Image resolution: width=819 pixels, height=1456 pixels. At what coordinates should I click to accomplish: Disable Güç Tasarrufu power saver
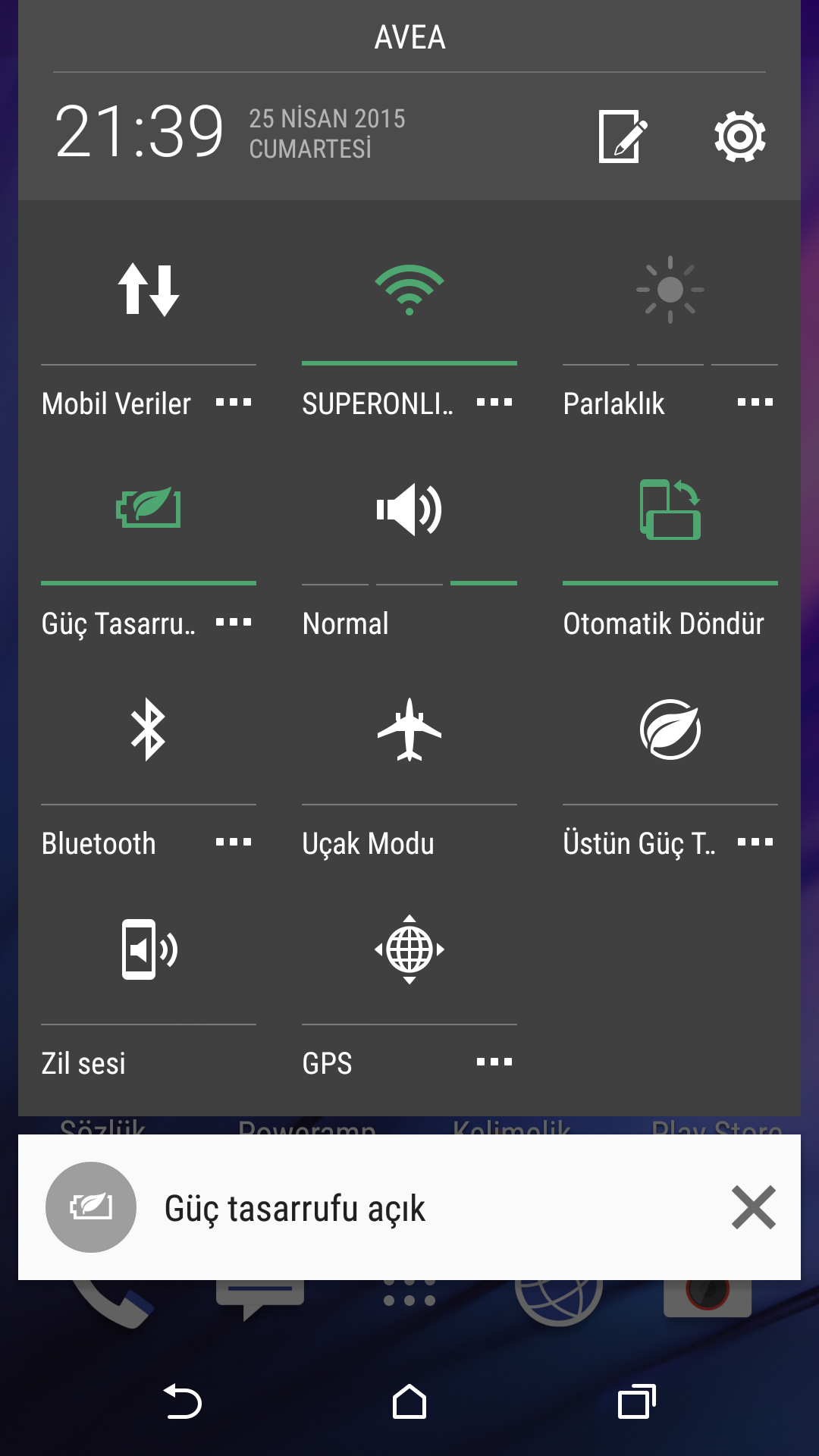pos(149,509)
